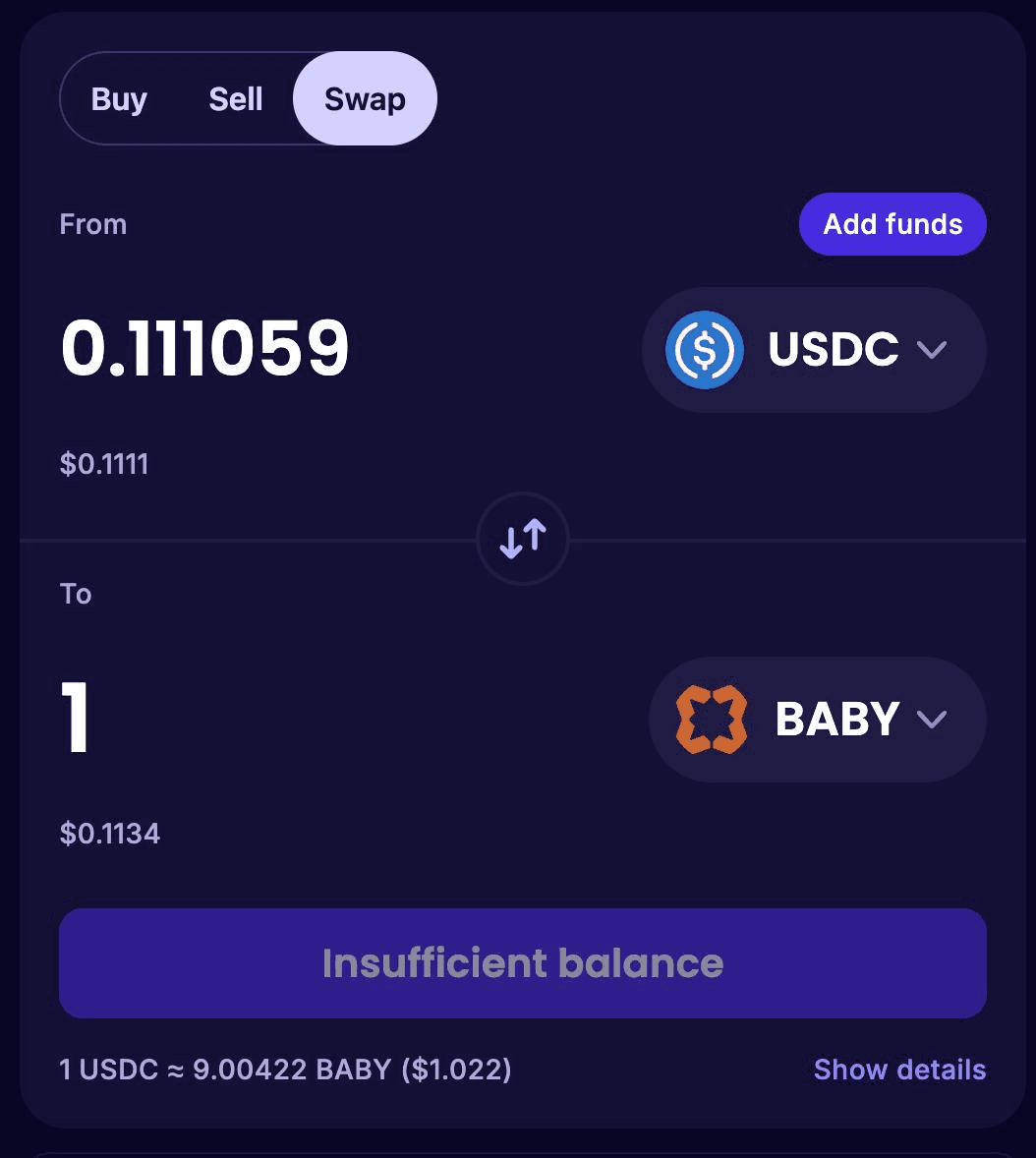Open Show details link
The height and width of the screenshot is (1158, 1036).
[x=899, y=1070]
